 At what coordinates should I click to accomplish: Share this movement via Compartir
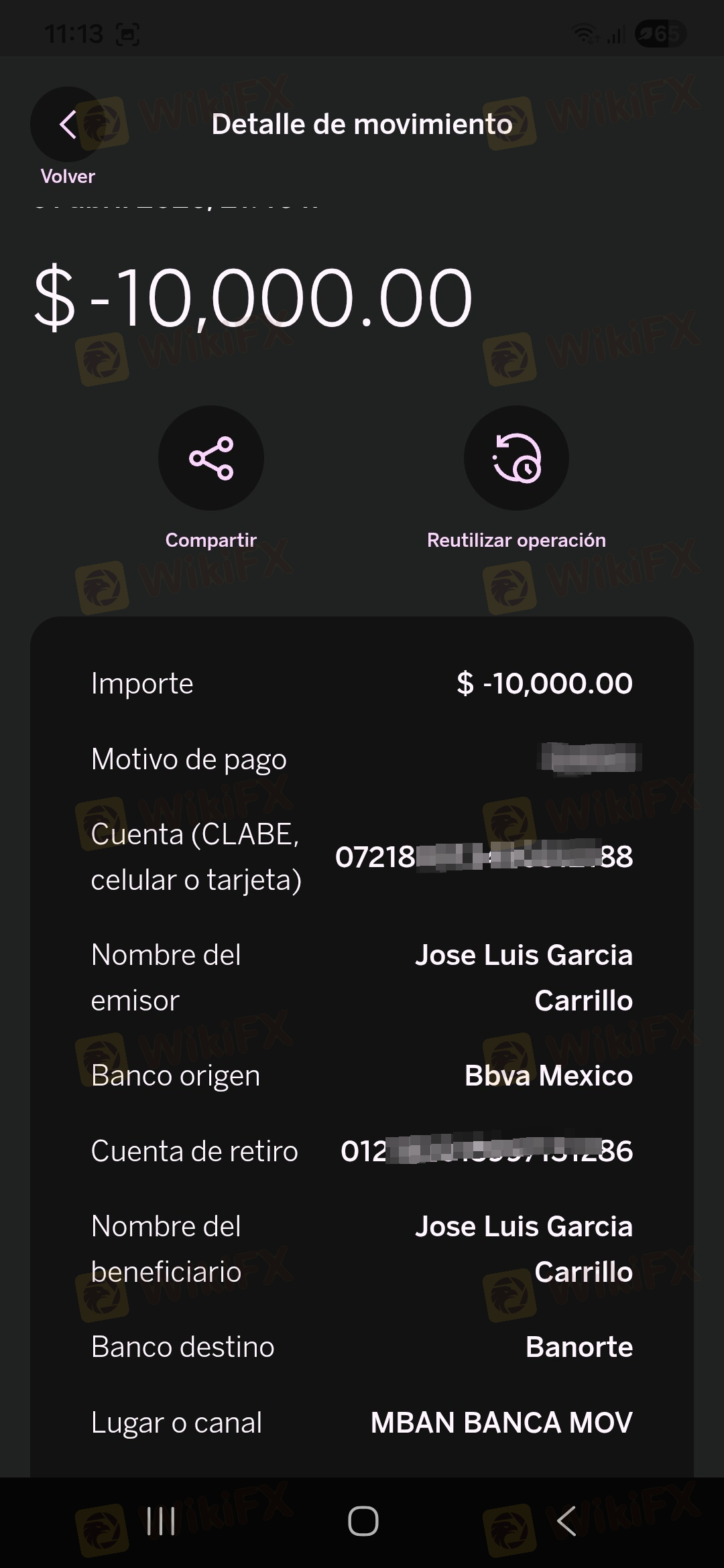[211, 458]
